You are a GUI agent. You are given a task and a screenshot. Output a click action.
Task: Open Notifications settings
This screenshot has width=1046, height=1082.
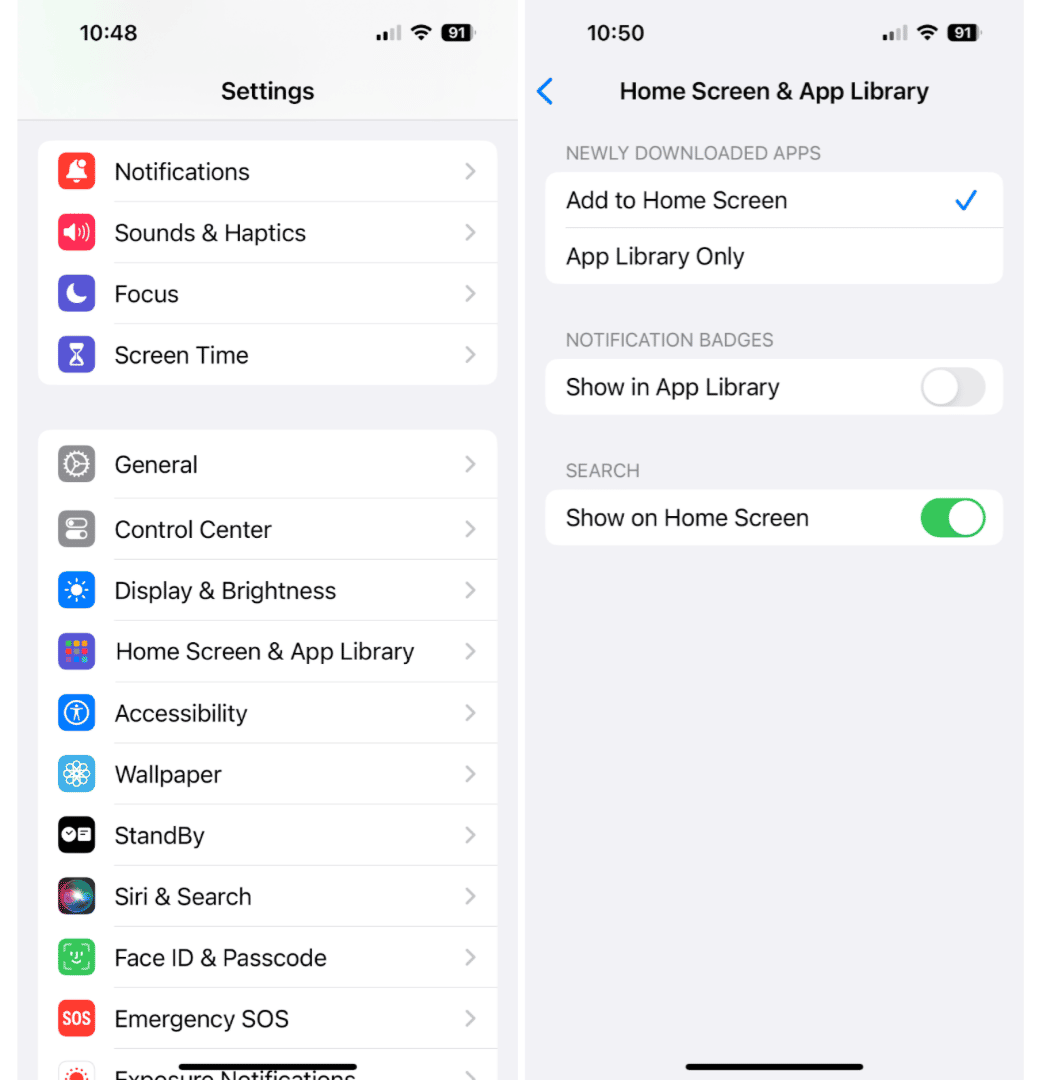pos(267,172)
